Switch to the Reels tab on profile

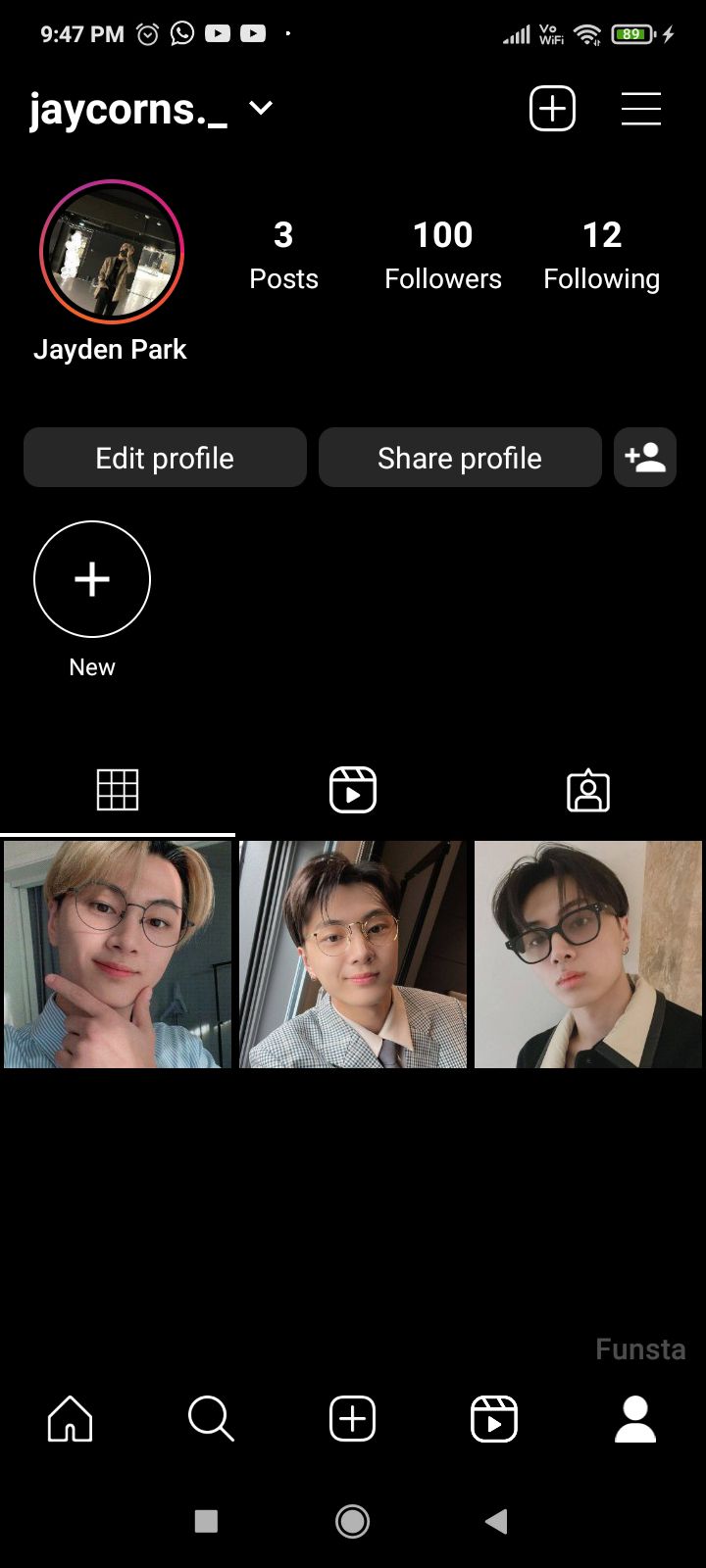tap(353, 790)
